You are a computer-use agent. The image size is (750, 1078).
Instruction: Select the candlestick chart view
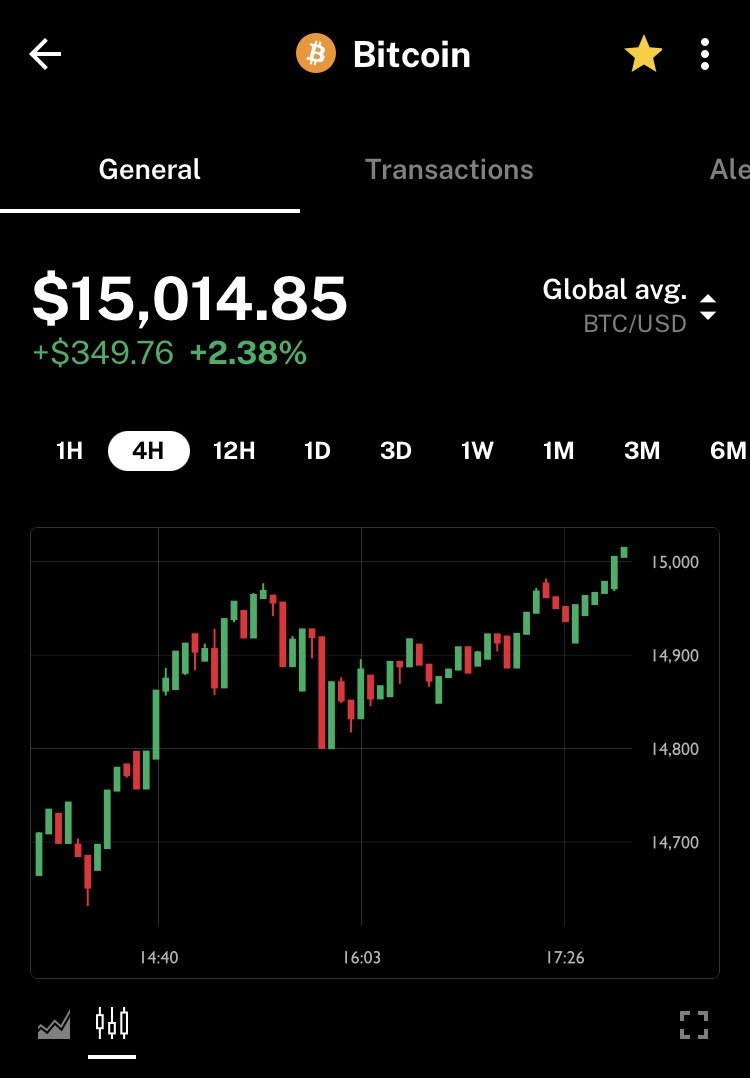click(x=112, y=1025)
